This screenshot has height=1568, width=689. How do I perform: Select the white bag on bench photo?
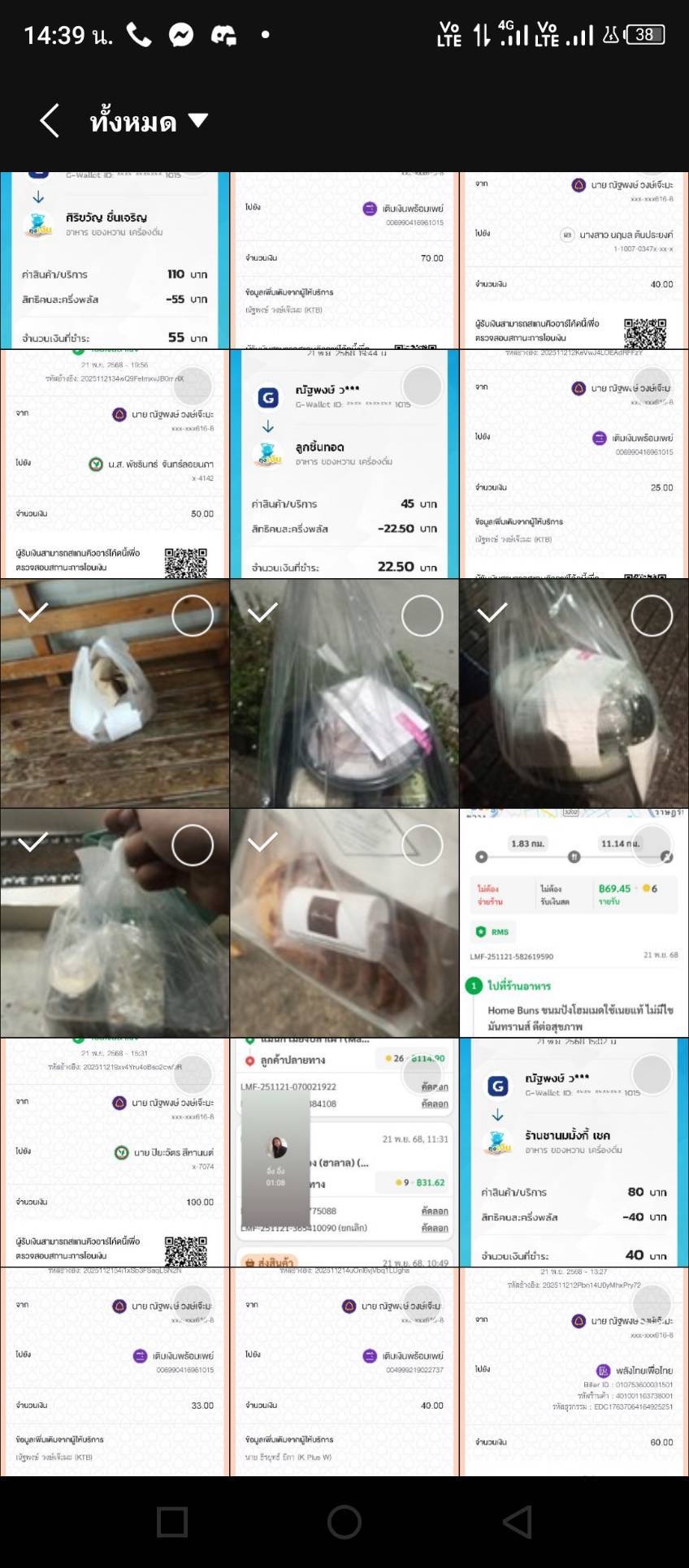click(193, 616)
